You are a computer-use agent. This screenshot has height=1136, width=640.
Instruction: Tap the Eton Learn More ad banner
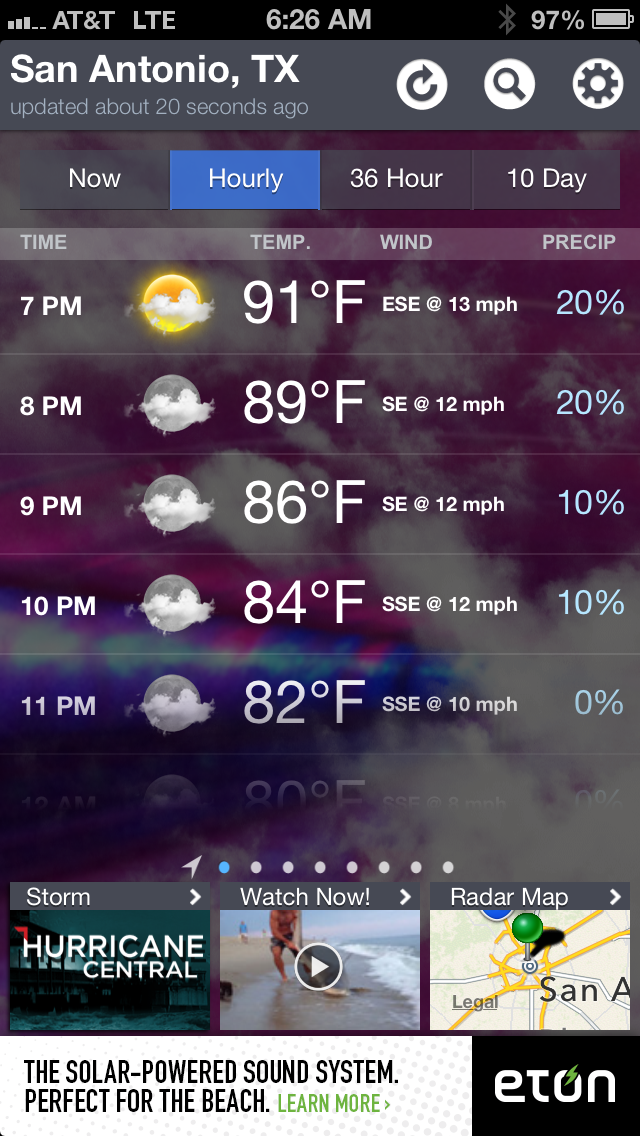pos(320,1086)
